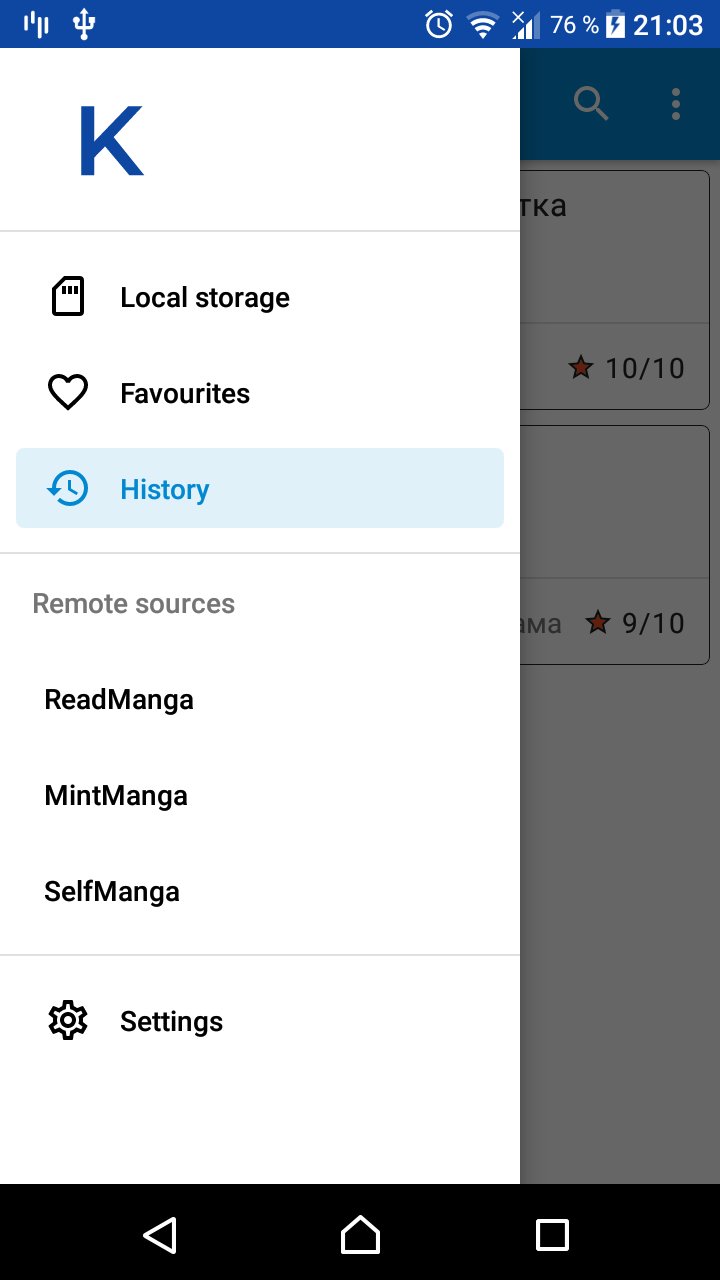Screen dimensions: 720x1280
Task: Tap the Remote sources section header
Action: click(133, 603)
